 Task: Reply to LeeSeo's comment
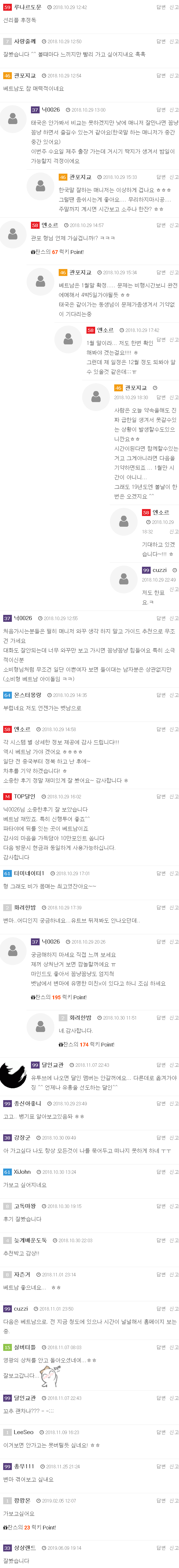click(160, 1432)
